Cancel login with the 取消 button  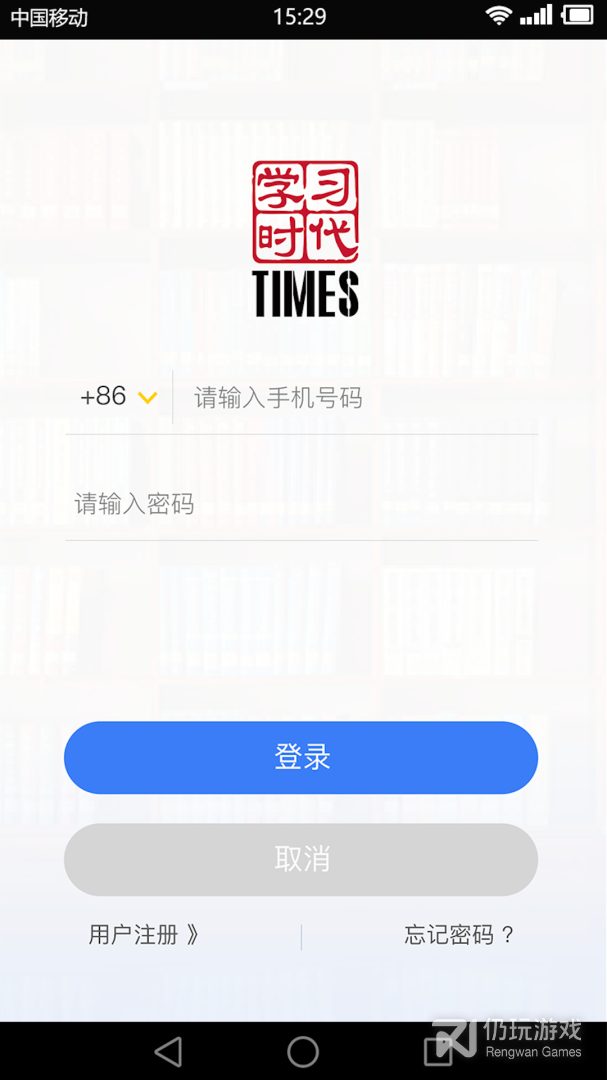[x=301, y=859]
